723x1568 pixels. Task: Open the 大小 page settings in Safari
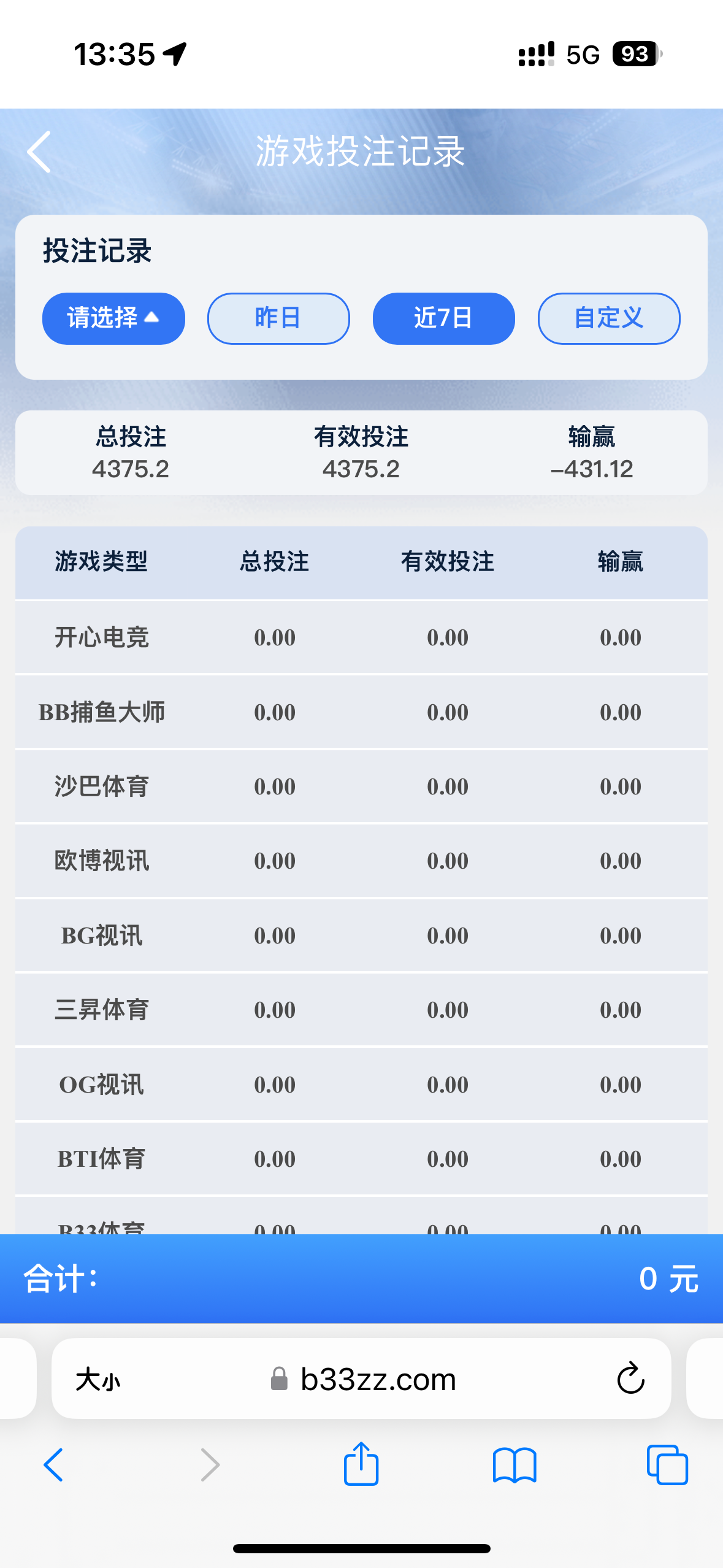click(98, 1380)
